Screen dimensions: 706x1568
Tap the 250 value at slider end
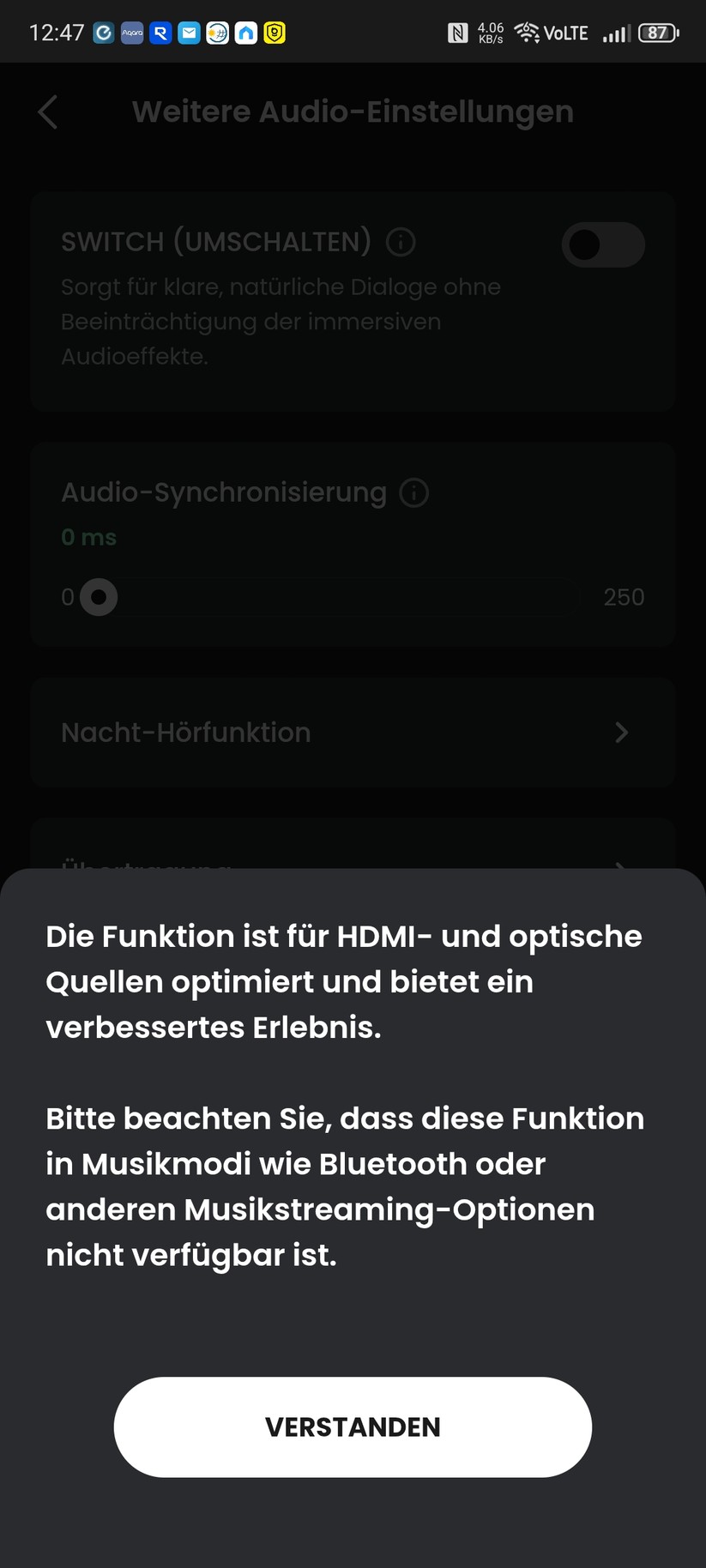624,597
